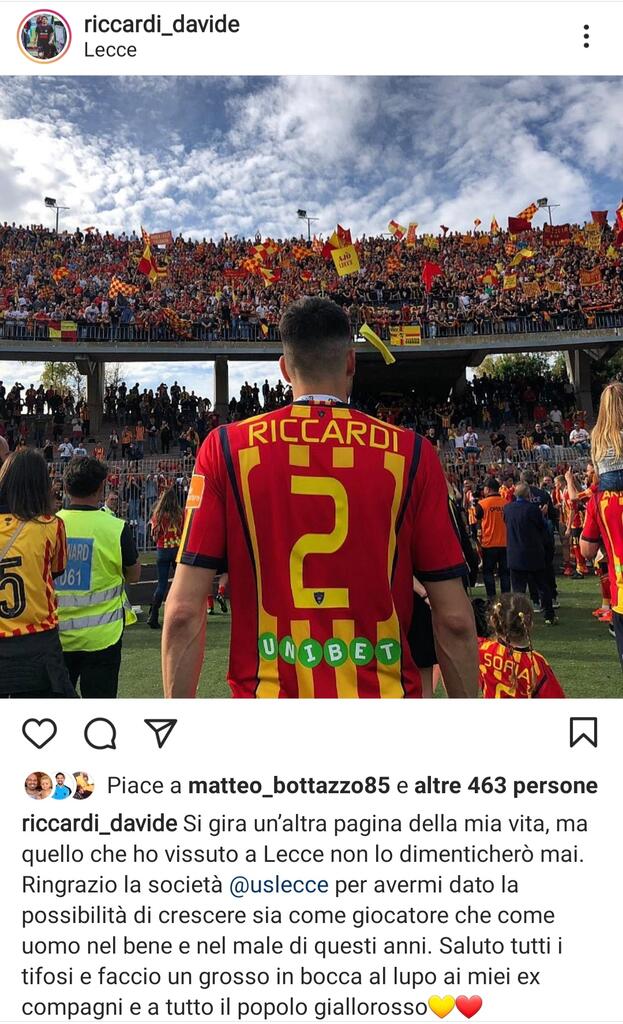This screenshot has width=623, height=1024.
Task: Open comments via the speech bubble icon
Action: (x=100, y=733)
